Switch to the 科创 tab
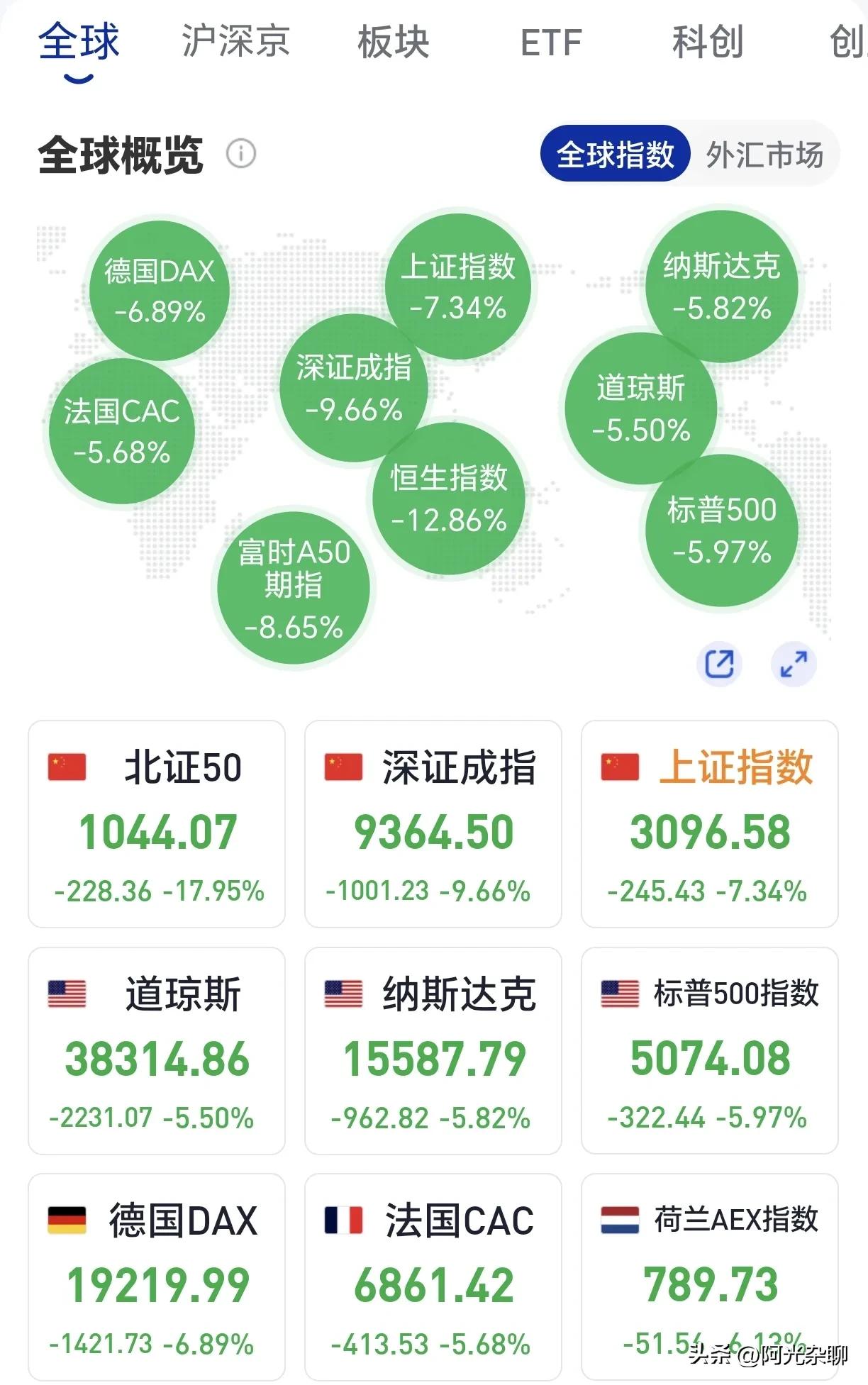Image resolution: width=868 pixels, height=1385 pixels. click(x=708, y=41)
